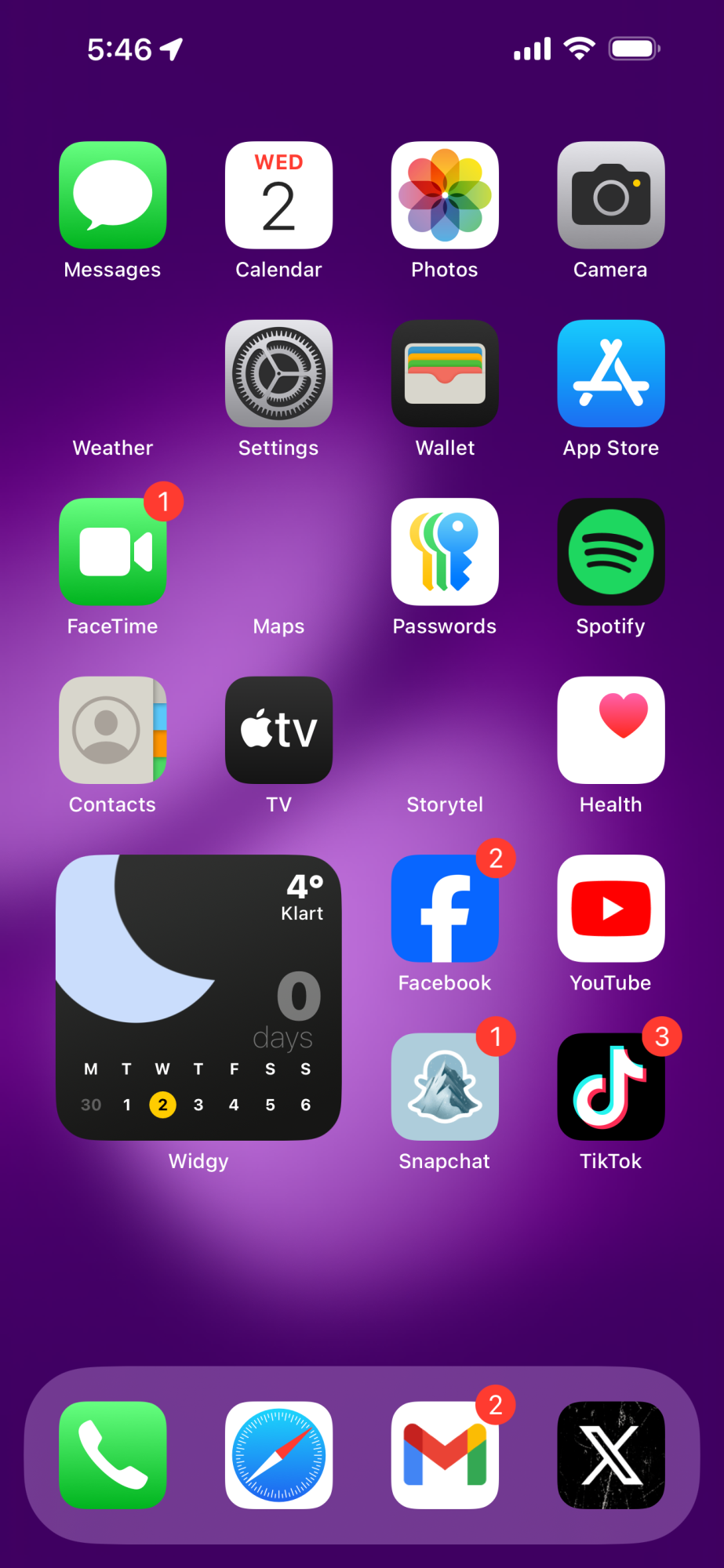Open YouTube

(611, 909)
